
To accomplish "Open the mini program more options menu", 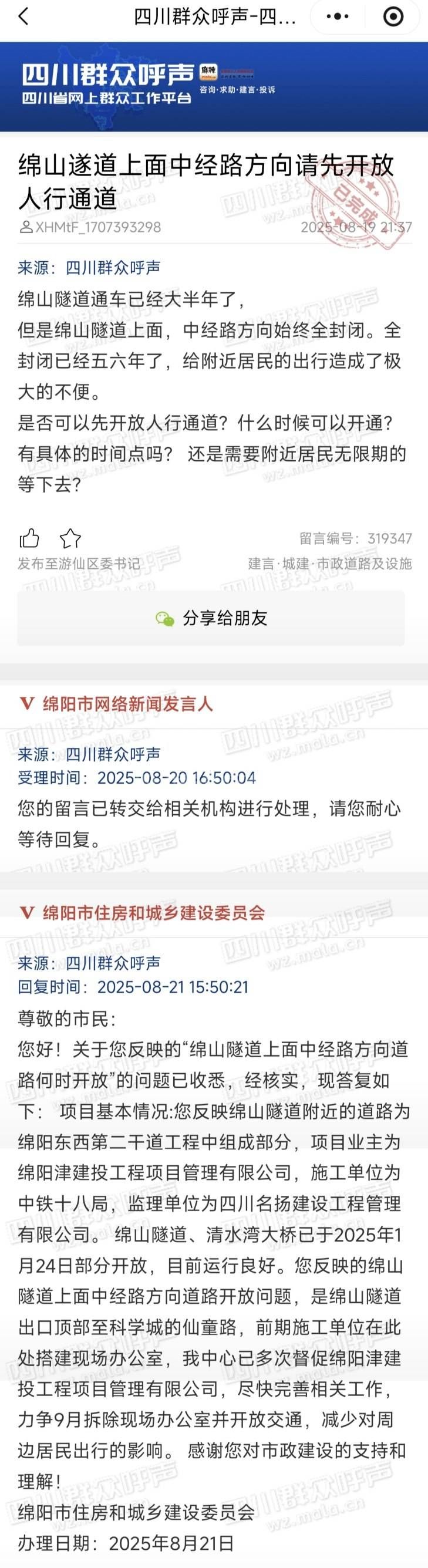I will coord(337,16).
